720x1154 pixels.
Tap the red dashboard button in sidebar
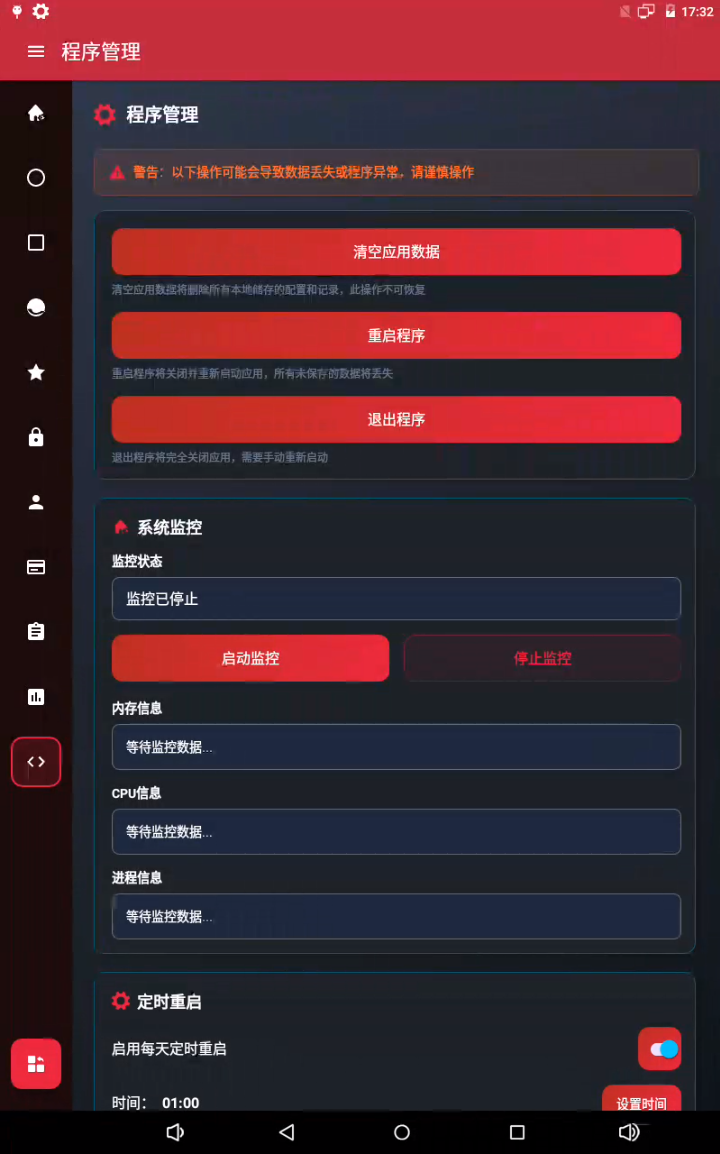coord(36,1064)
